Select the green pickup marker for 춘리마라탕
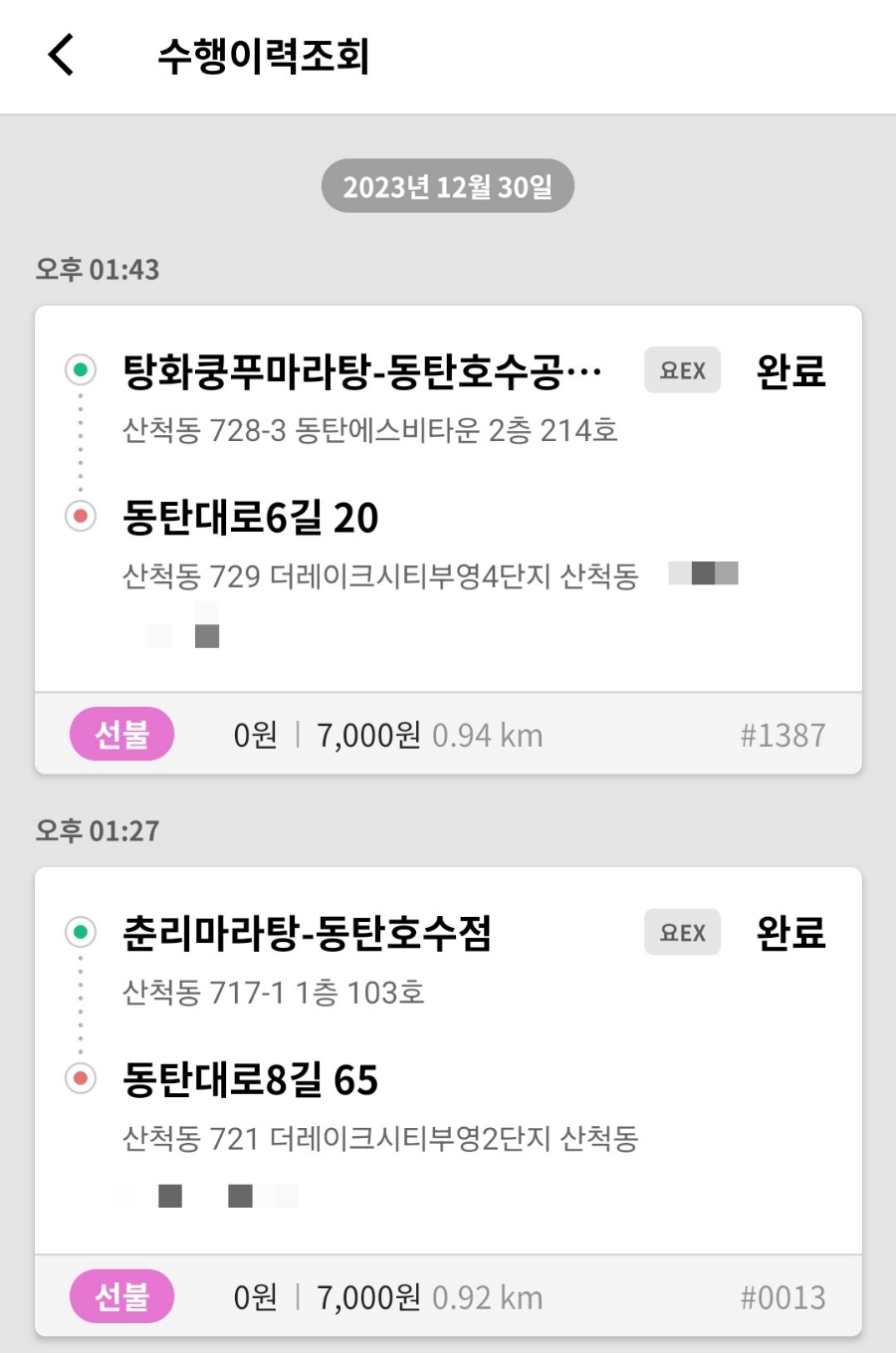Viewport: 896px width, 1353px height. (x=80, y=932)
